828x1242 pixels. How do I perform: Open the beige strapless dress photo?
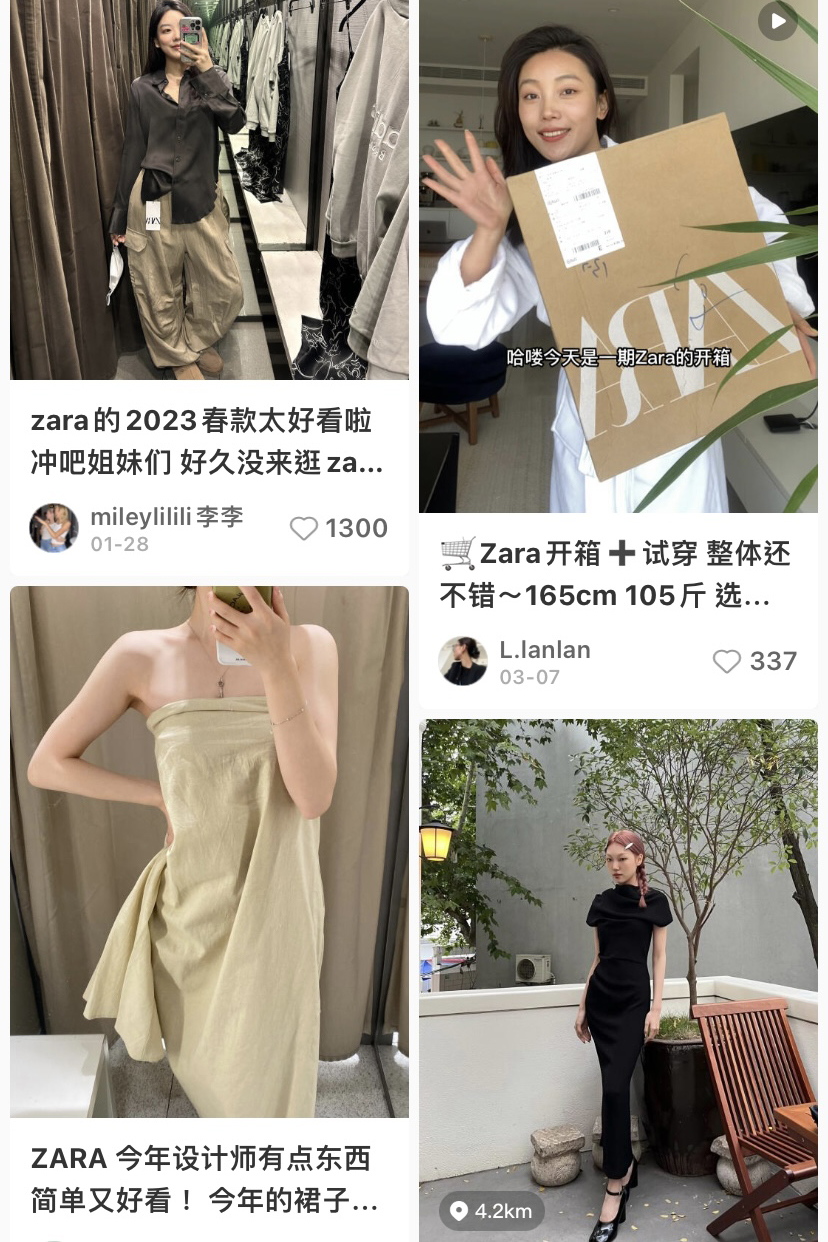209,850
